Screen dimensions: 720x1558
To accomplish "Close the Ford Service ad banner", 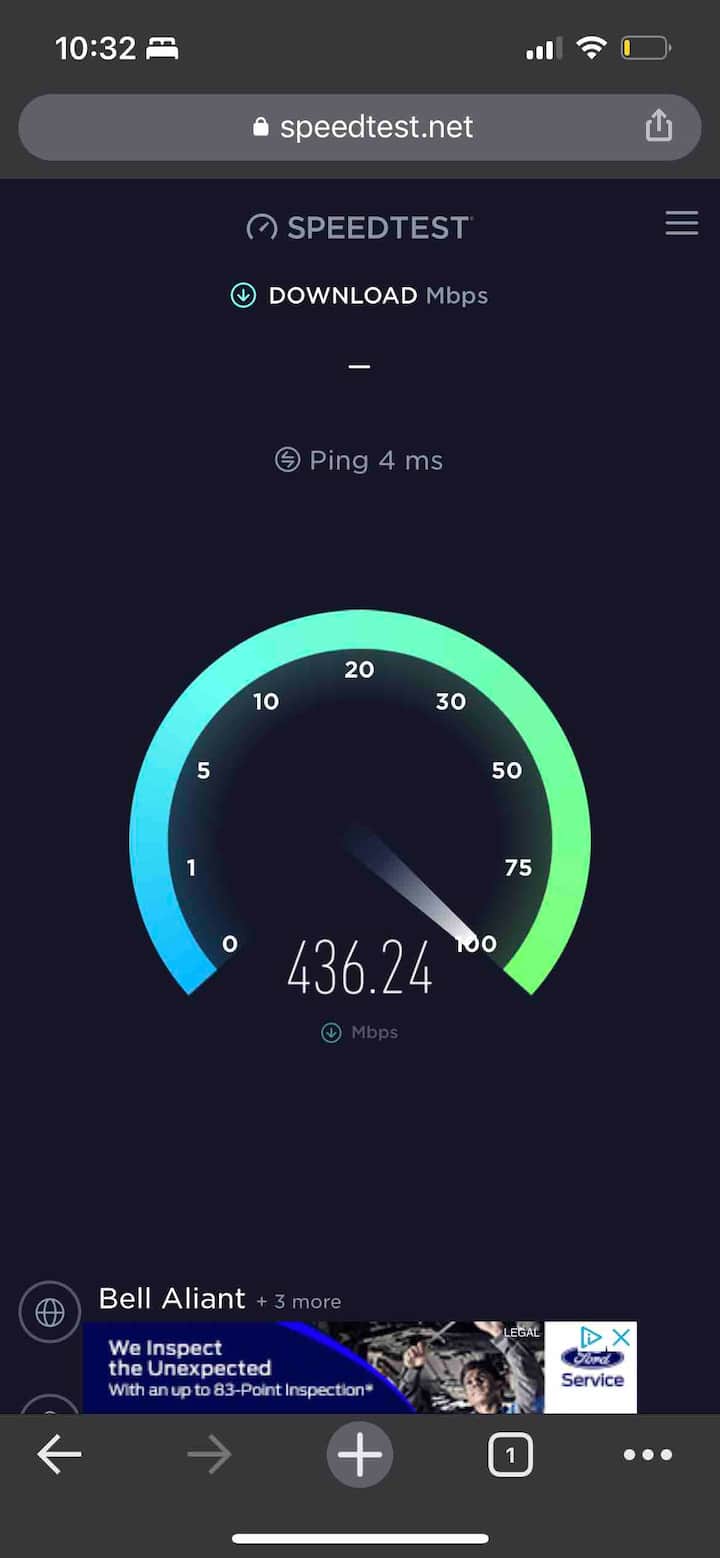I will pos(622,1337).
